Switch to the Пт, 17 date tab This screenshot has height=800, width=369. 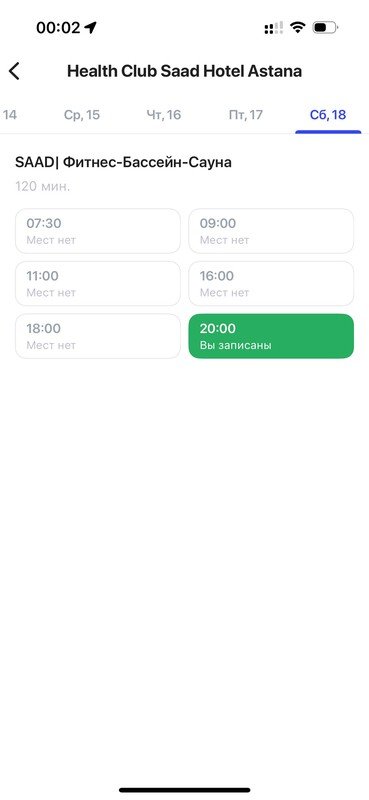(245, 114)
